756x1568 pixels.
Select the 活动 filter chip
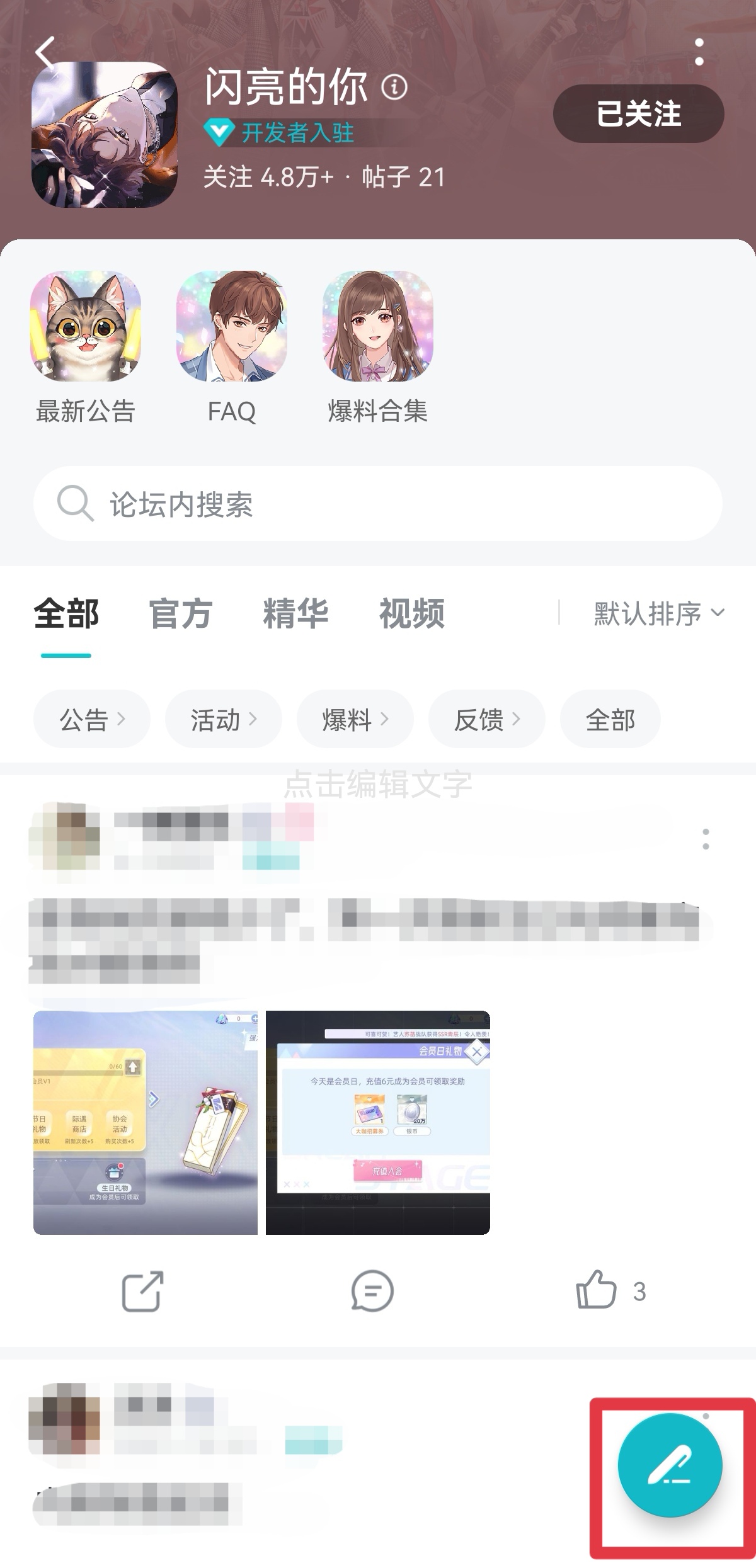(223, 719)
